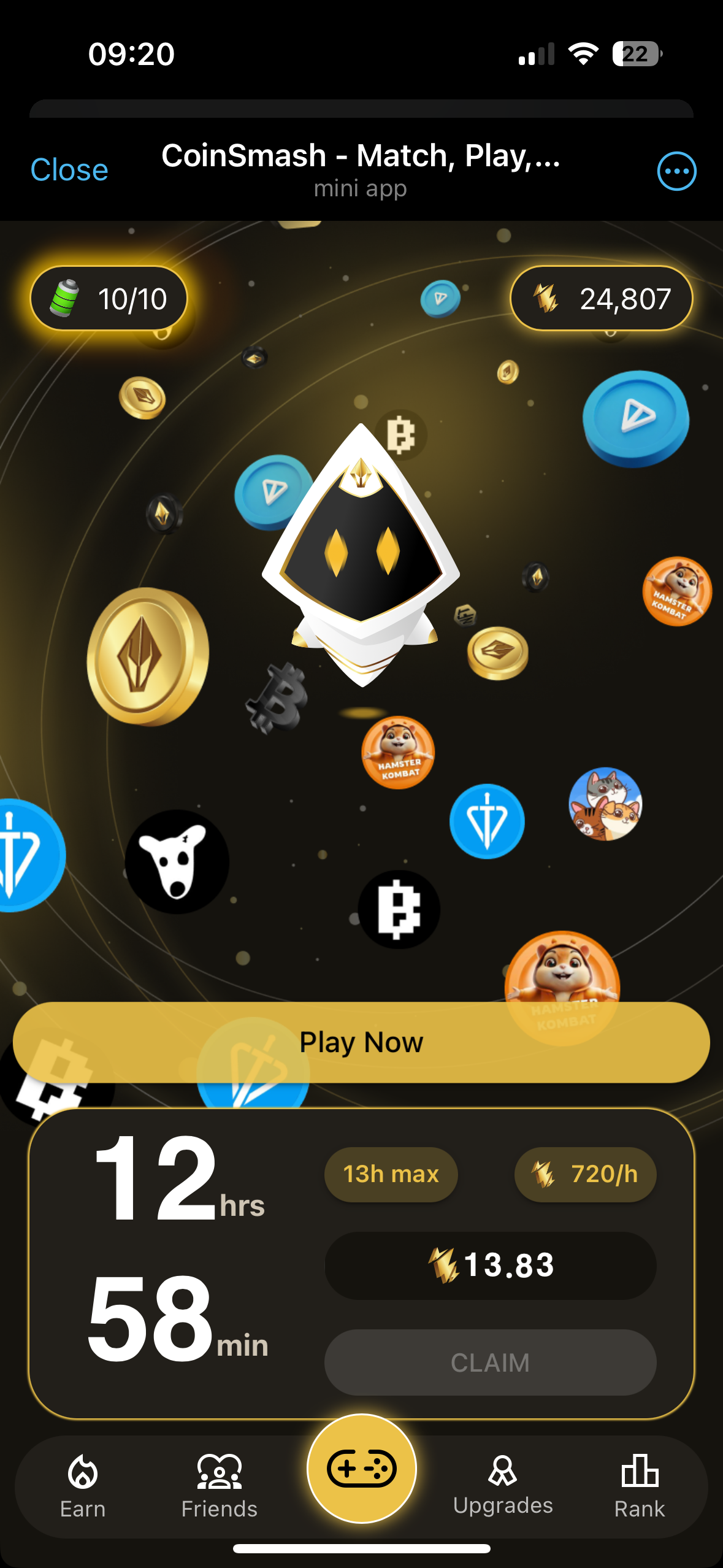Close the CoinSmash mini app
Image resolution: width=723 pixels, height=1568 pixels.
(x=69, y=170)
